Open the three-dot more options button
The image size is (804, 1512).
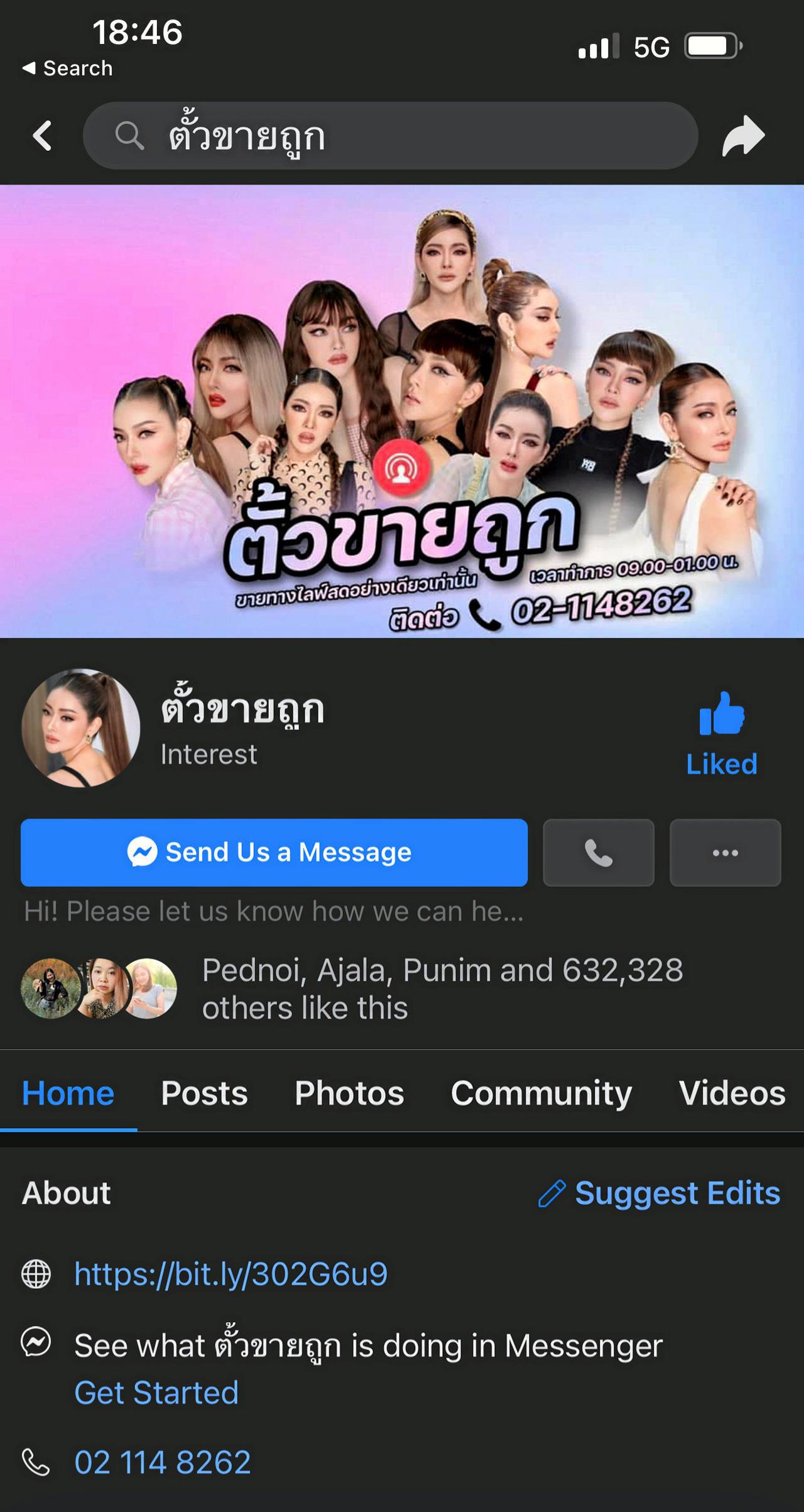tap(725, 852)
